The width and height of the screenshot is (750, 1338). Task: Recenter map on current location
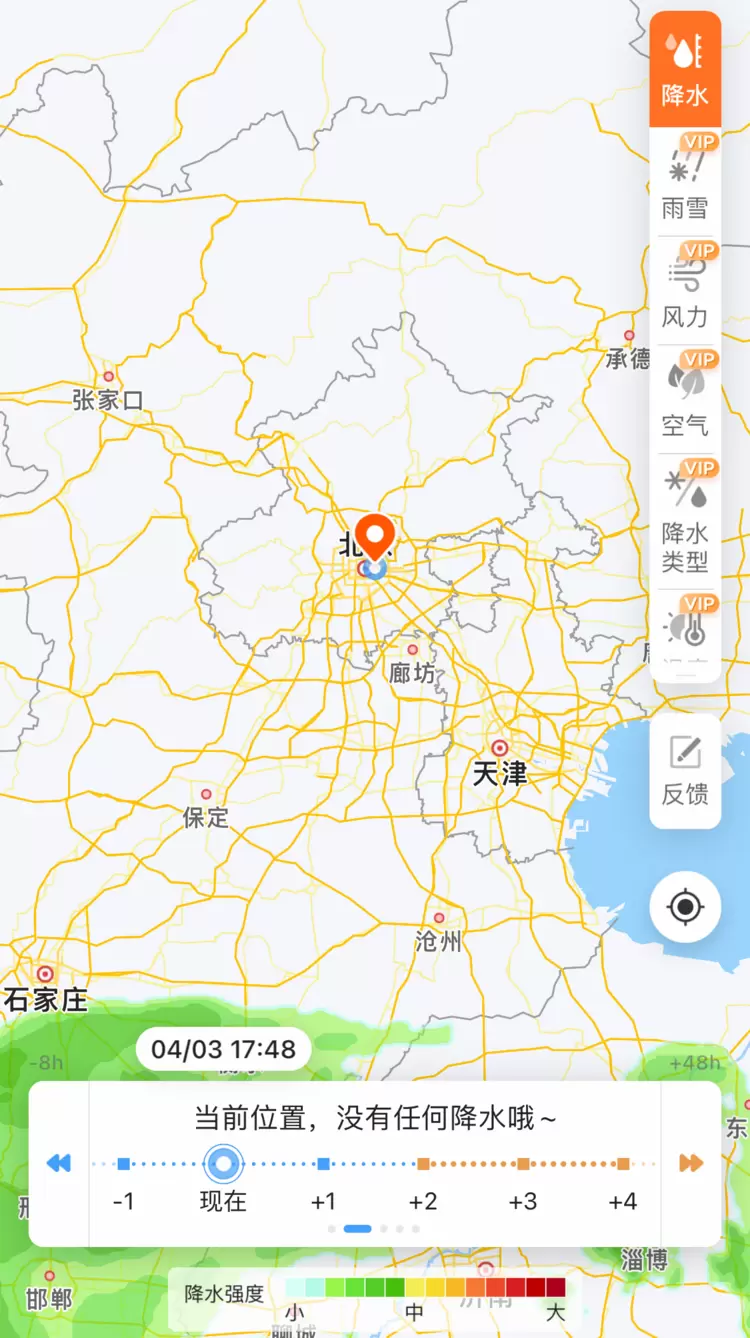point(685,907)
